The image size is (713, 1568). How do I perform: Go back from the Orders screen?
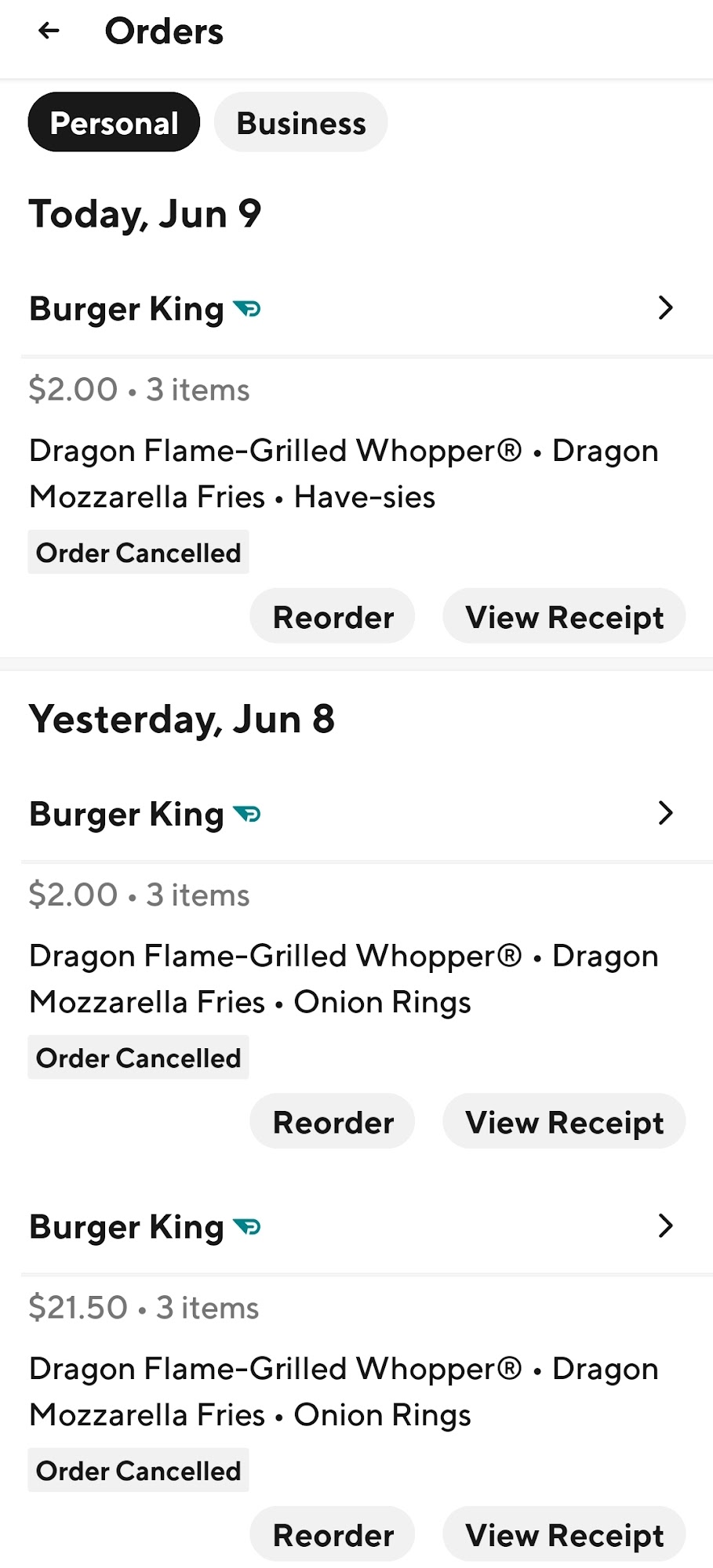point(49,31)
